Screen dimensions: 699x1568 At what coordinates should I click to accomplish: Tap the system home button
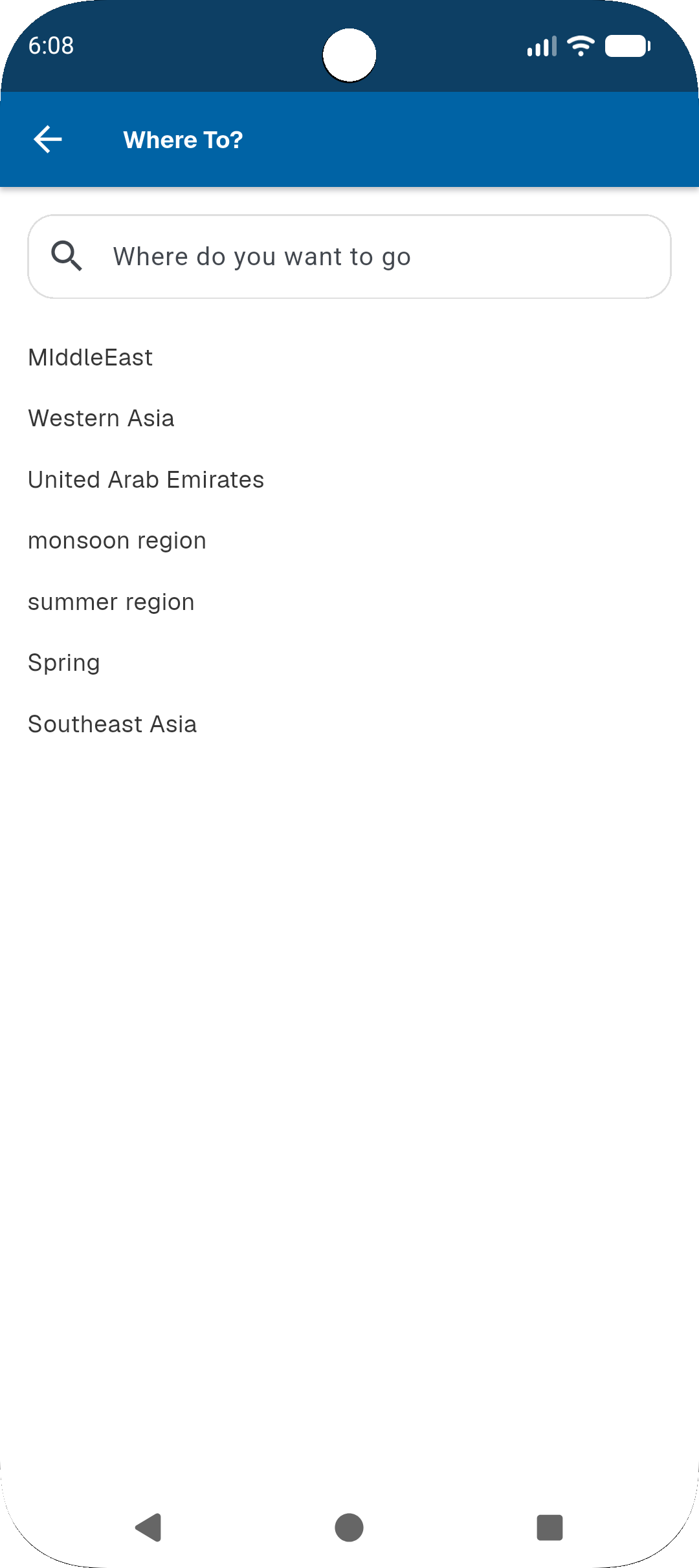(x=349, y=1528)
